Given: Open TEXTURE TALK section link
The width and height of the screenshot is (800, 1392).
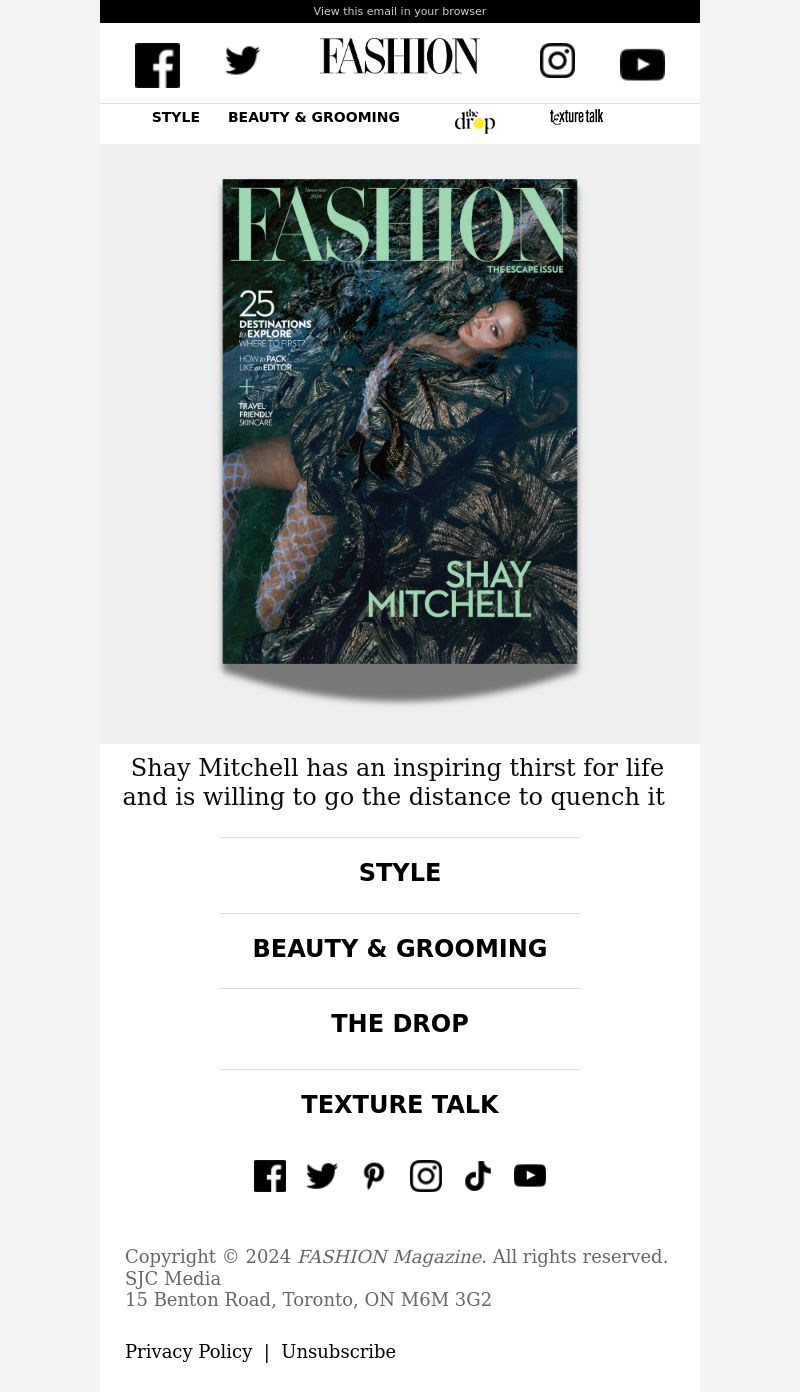Looking at the screenshot, I should pyautogui.click(x=400, y=1105).
